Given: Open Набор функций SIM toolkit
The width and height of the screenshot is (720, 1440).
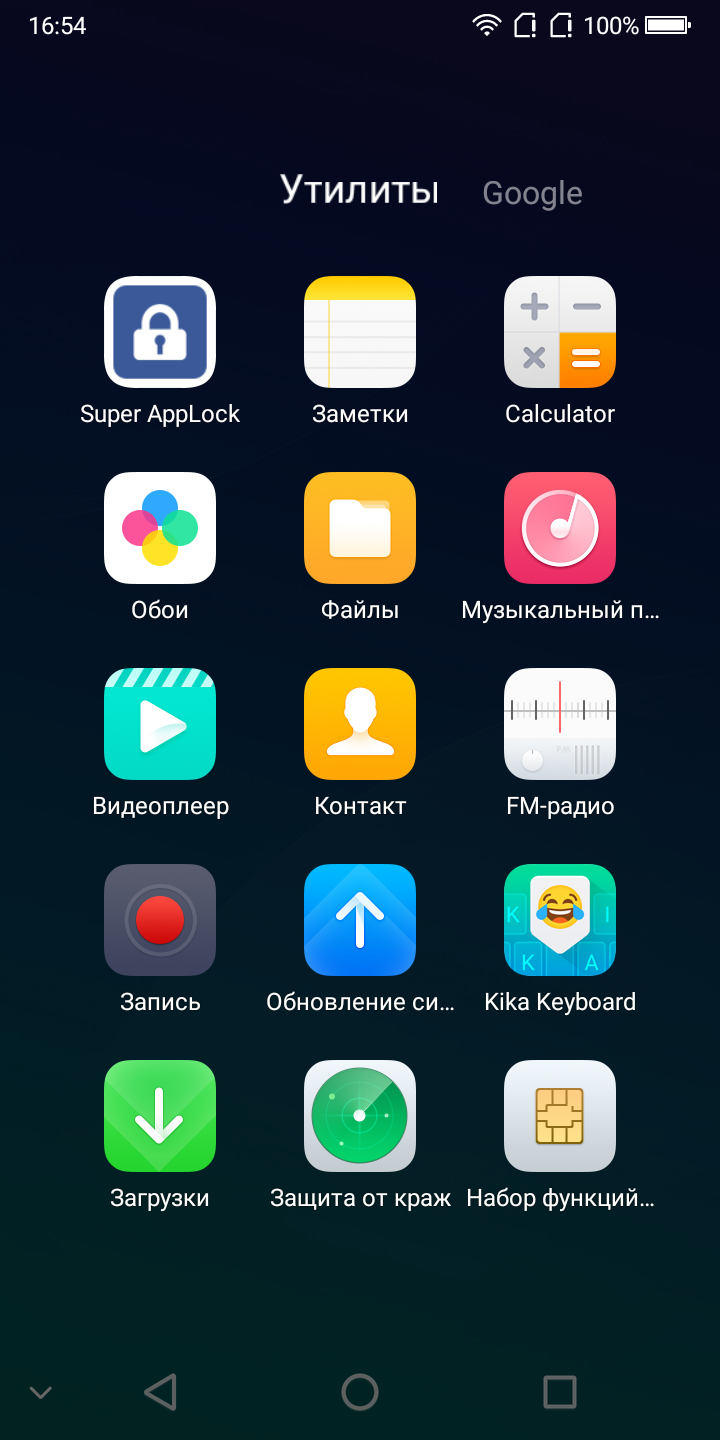Looking at the screenshot, I should tap(560, 1116).
